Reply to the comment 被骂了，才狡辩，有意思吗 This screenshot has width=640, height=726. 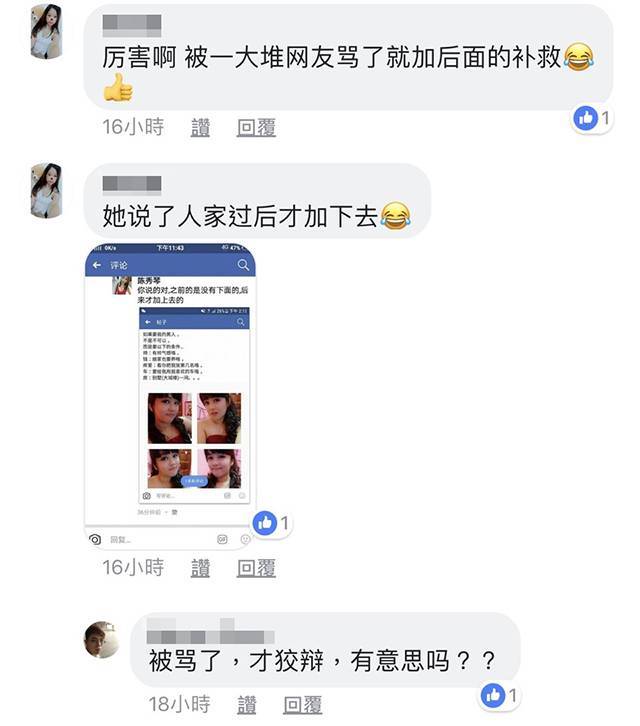tap(302, 703)
